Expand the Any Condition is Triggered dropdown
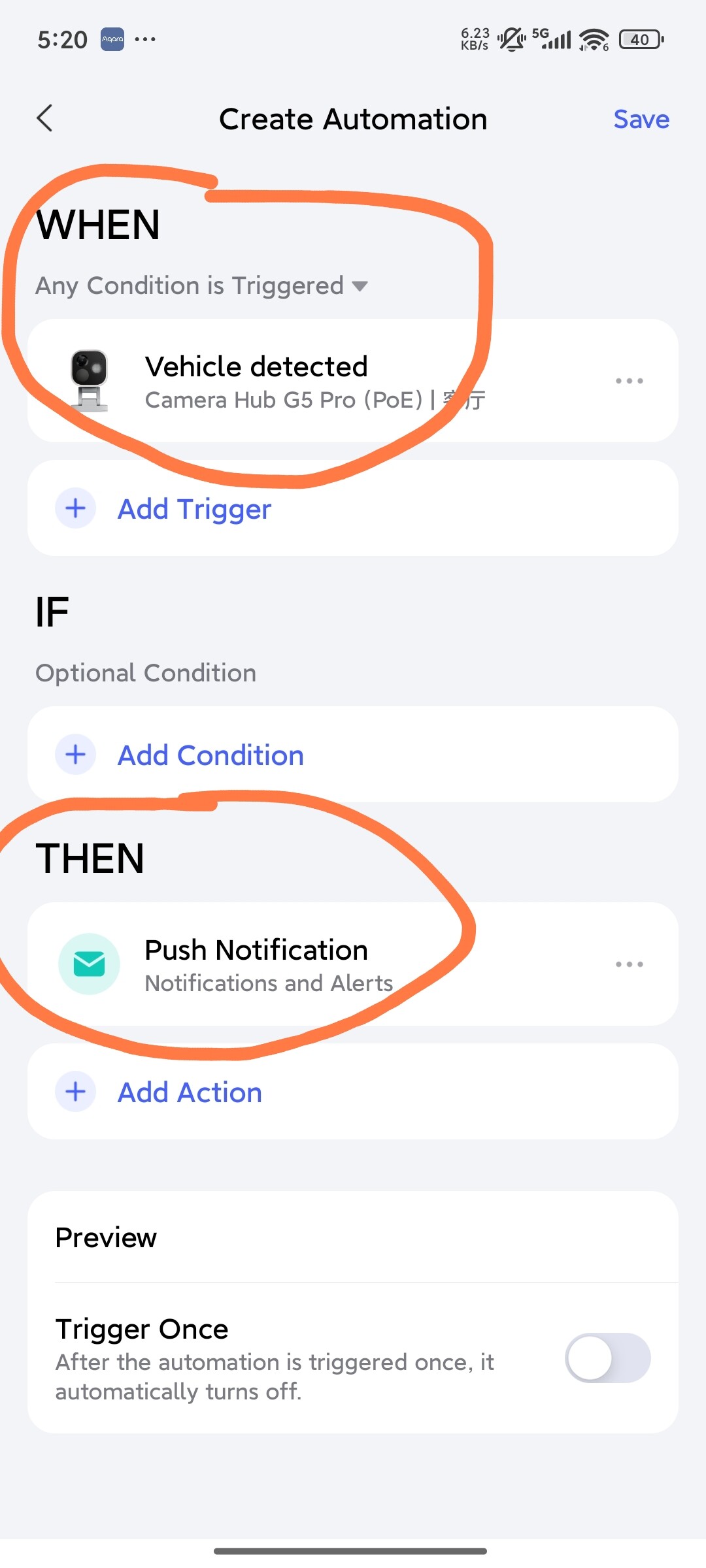Screen dimensions: 706x1568 [x=202, y=286]
